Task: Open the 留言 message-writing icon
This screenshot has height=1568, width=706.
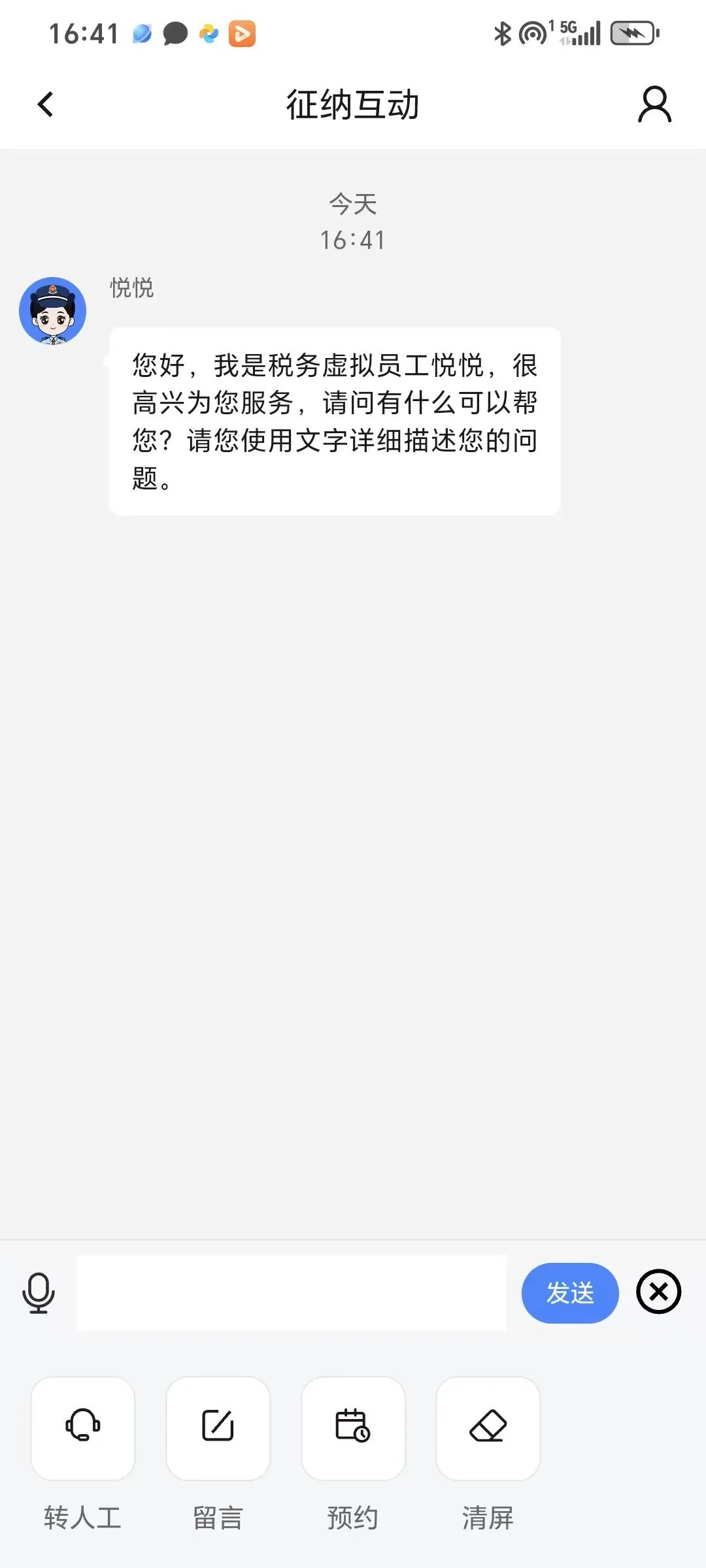Action: point(218,1428)
